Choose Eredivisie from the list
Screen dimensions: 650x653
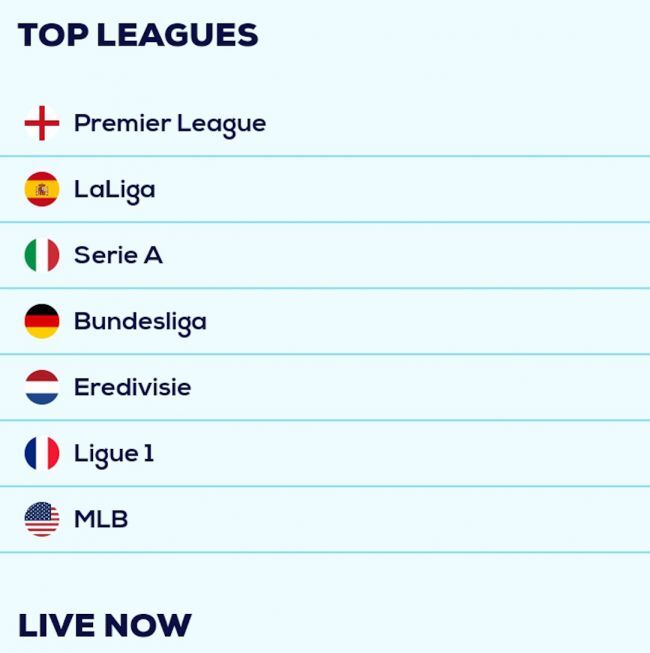point(132,387)
